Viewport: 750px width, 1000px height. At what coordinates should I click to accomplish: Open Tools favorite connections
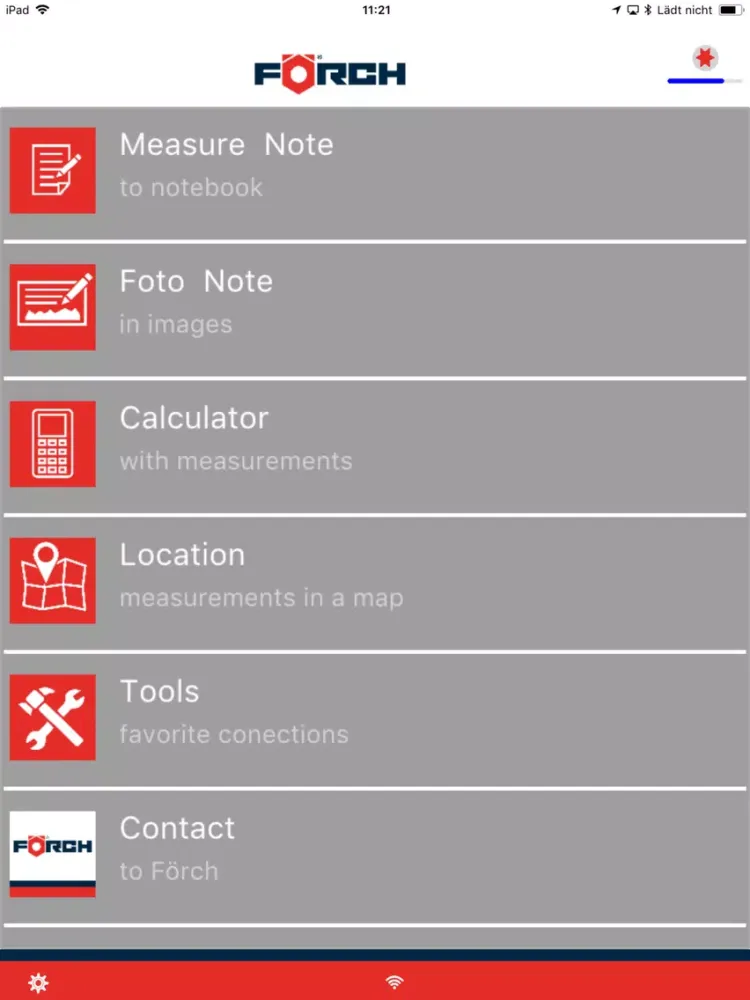pyautogui.click(x=375, y=719)
